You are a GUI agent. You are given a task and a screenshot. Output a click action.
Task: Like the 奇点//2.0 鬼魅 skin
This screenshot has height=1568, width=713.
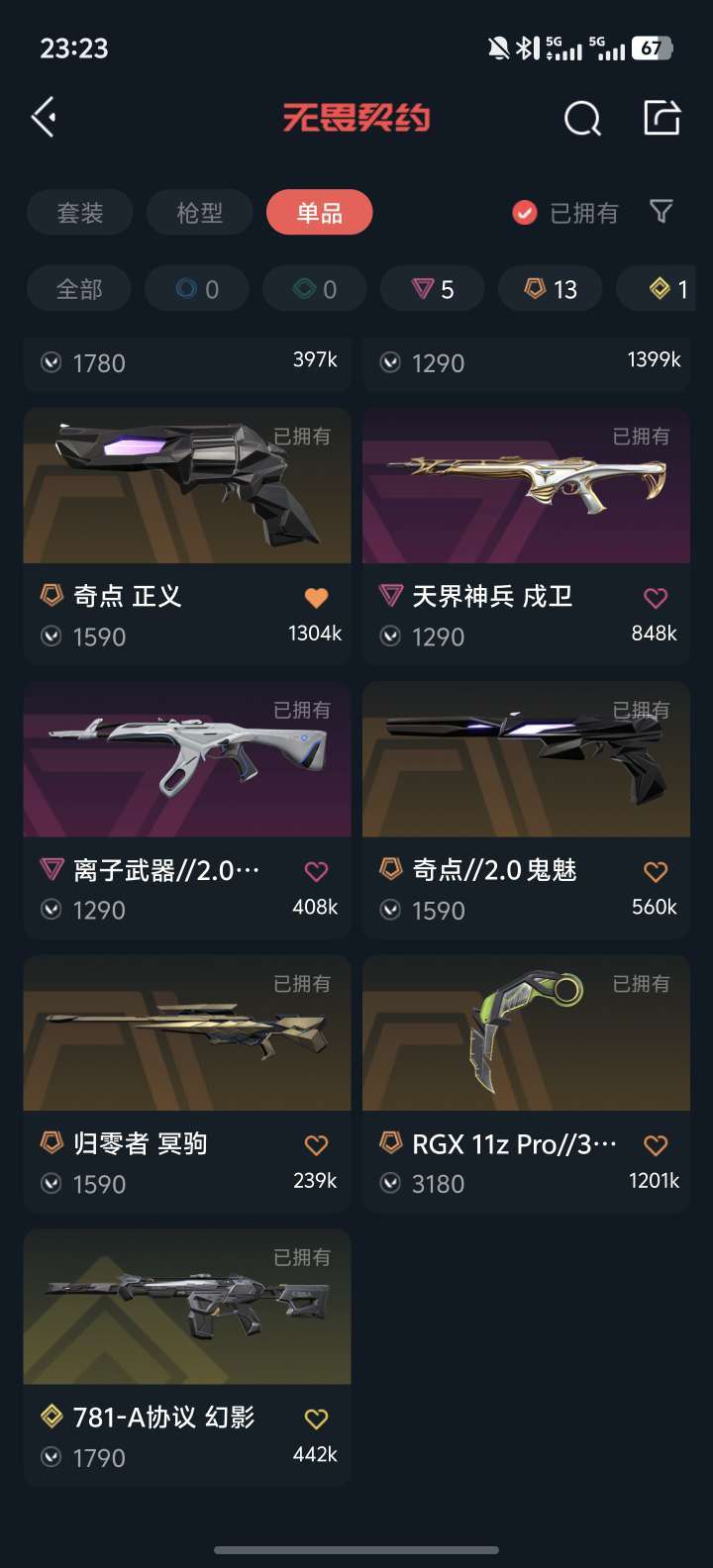(x=656, y=871)
